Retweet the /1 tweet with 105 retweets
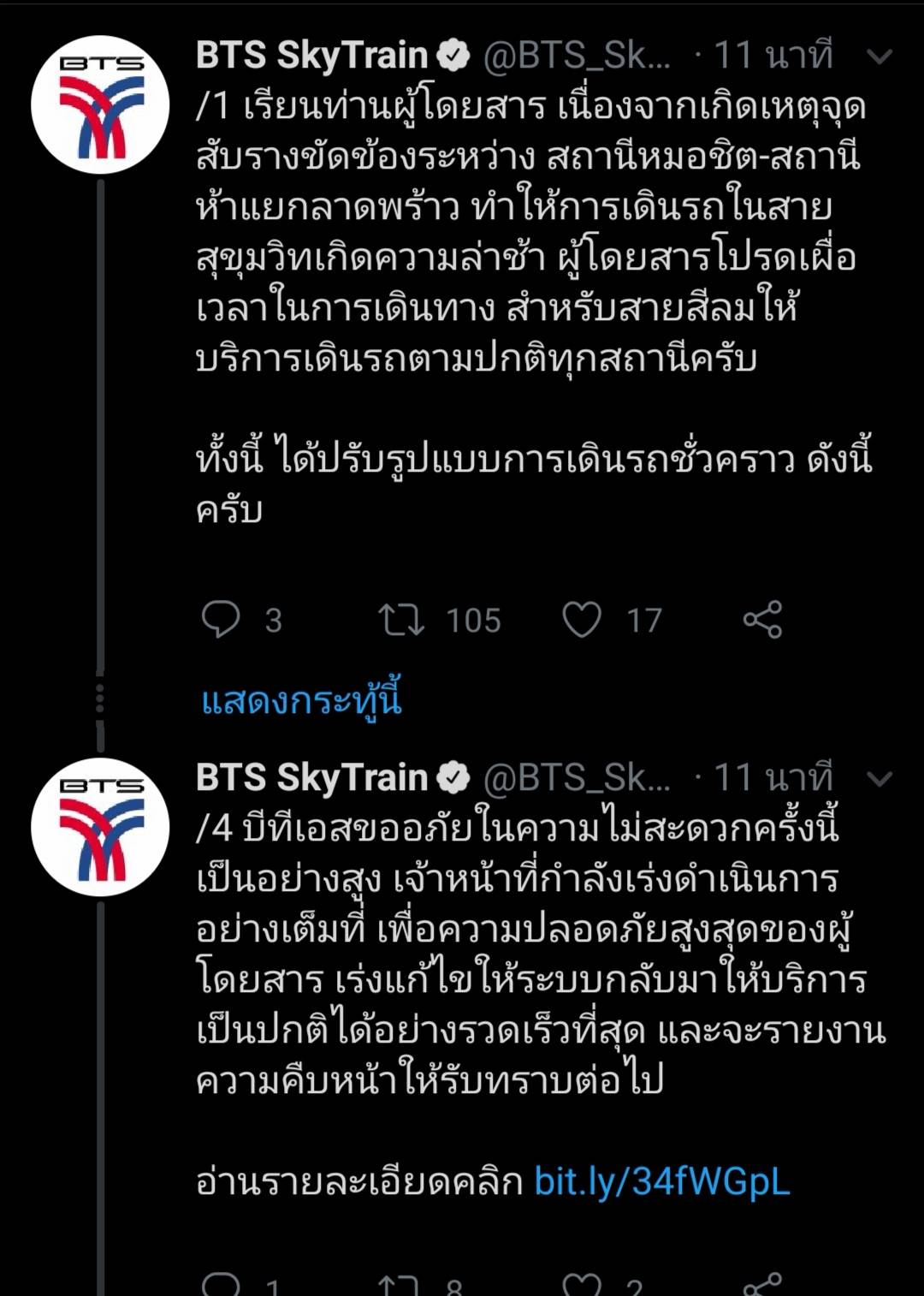This screenshot has width=924, height=1296. [401, 620]
